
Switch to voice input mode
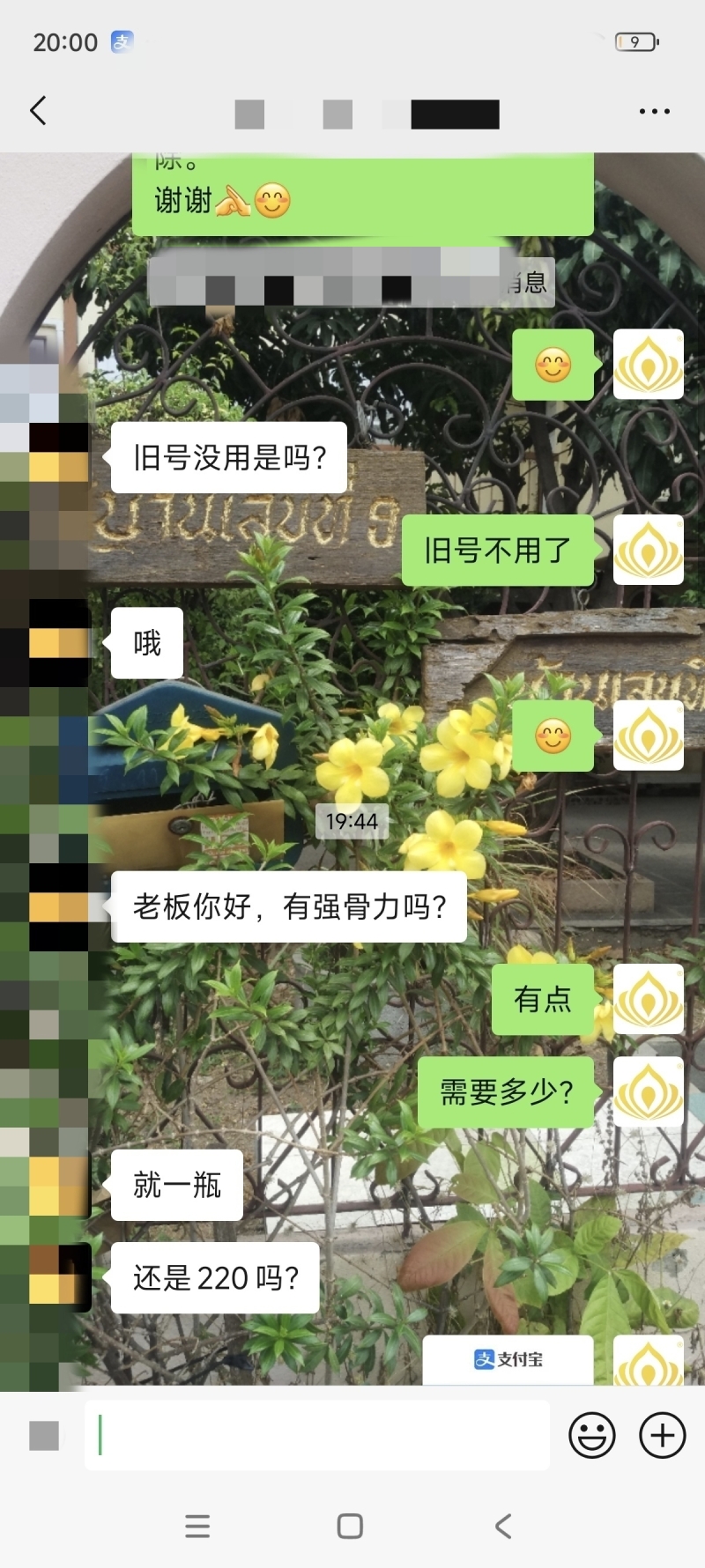tap(44, 1435)
